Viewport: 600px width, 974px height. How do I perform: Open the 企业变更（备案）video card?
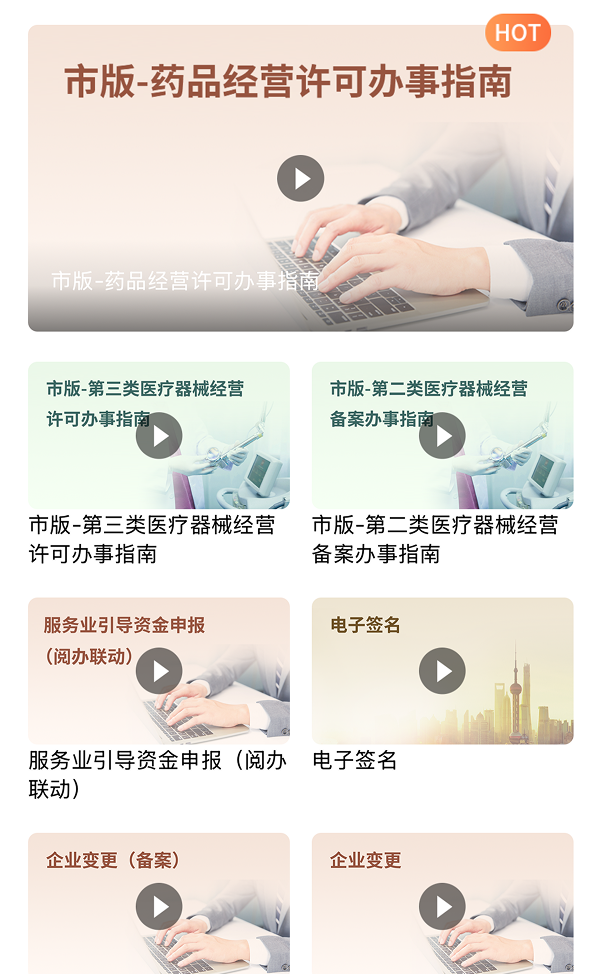pyautogui.click(x=159, y=906)
